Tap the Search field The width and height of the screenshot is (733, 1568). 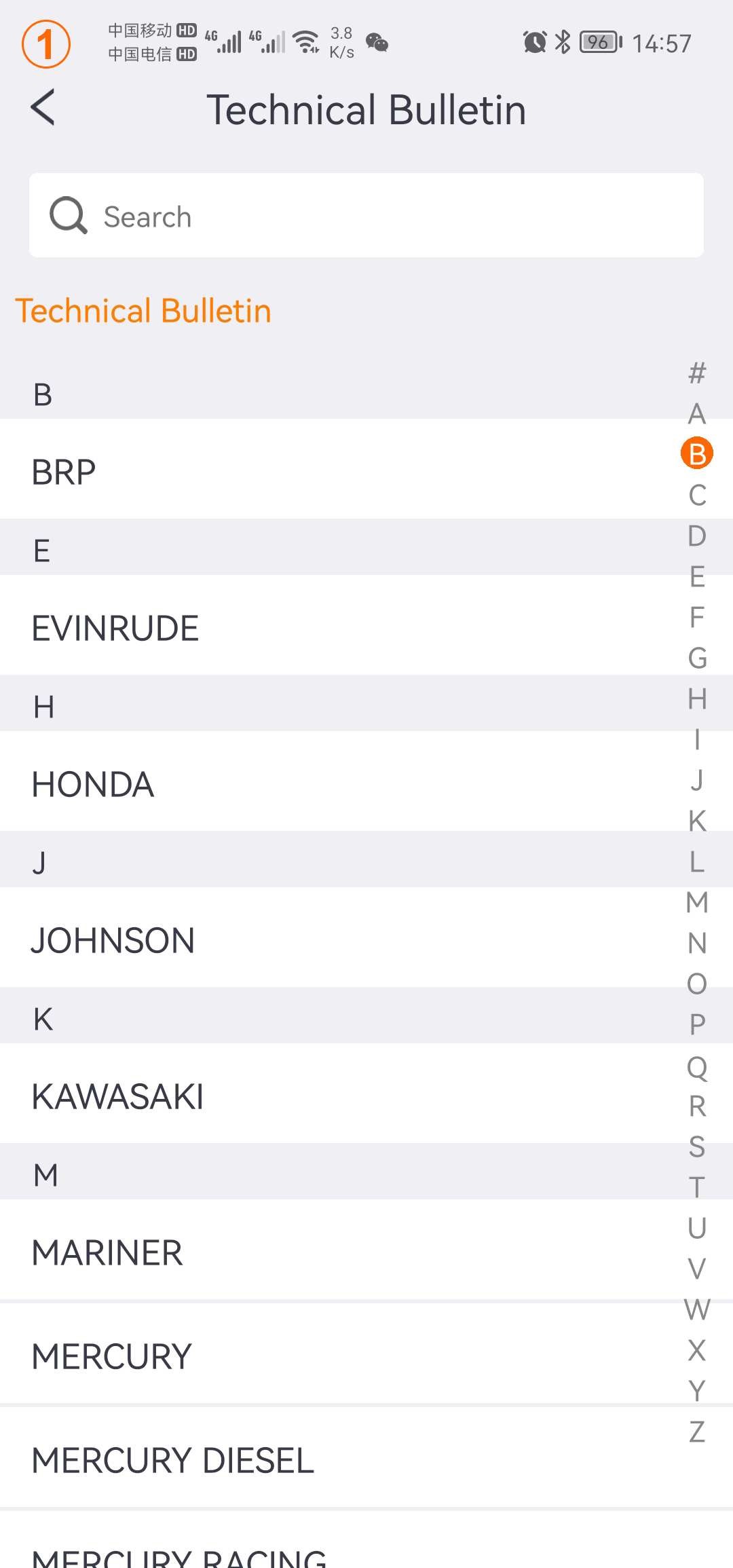point(366,216)
